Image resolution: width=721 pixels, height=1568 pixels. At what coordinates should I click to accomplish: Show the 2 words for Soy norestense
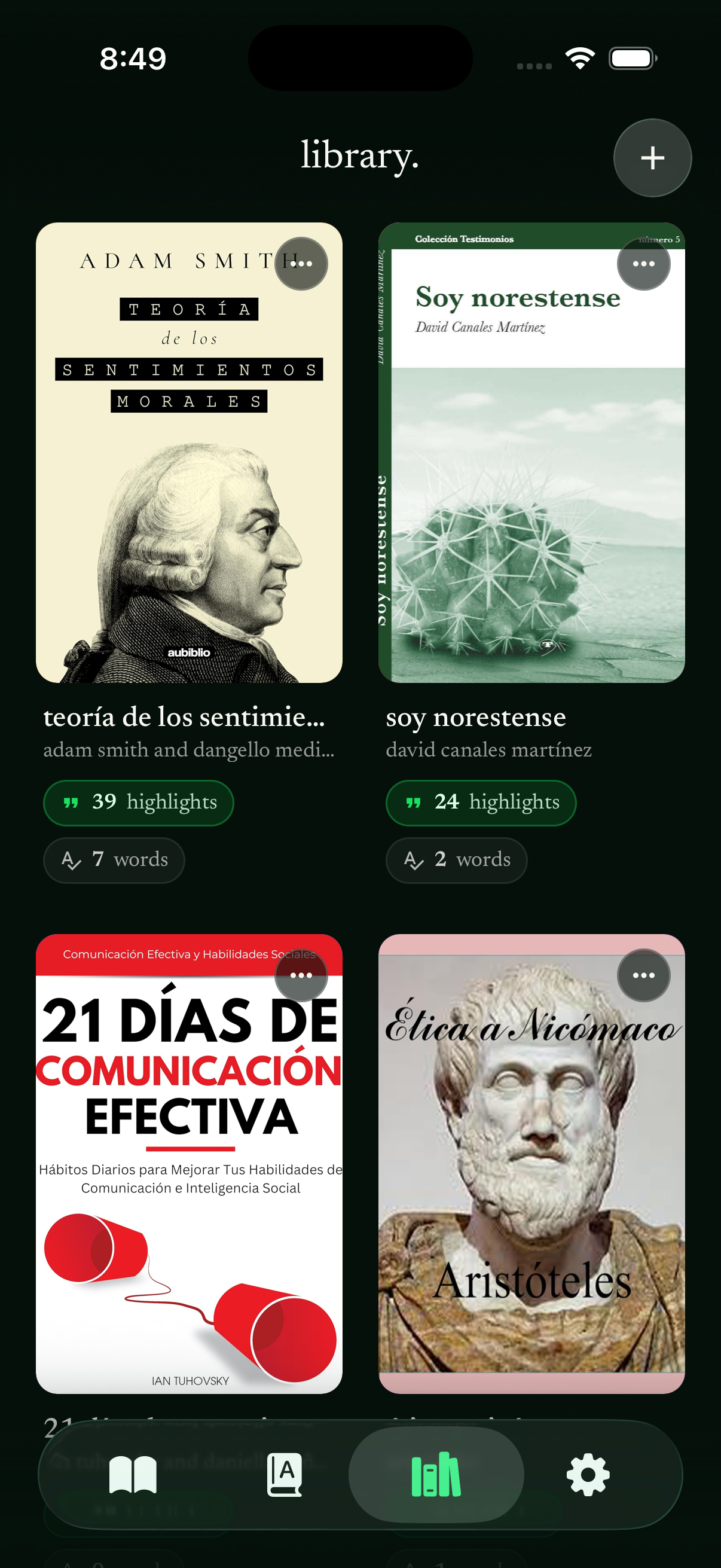(x=456, y=859)
